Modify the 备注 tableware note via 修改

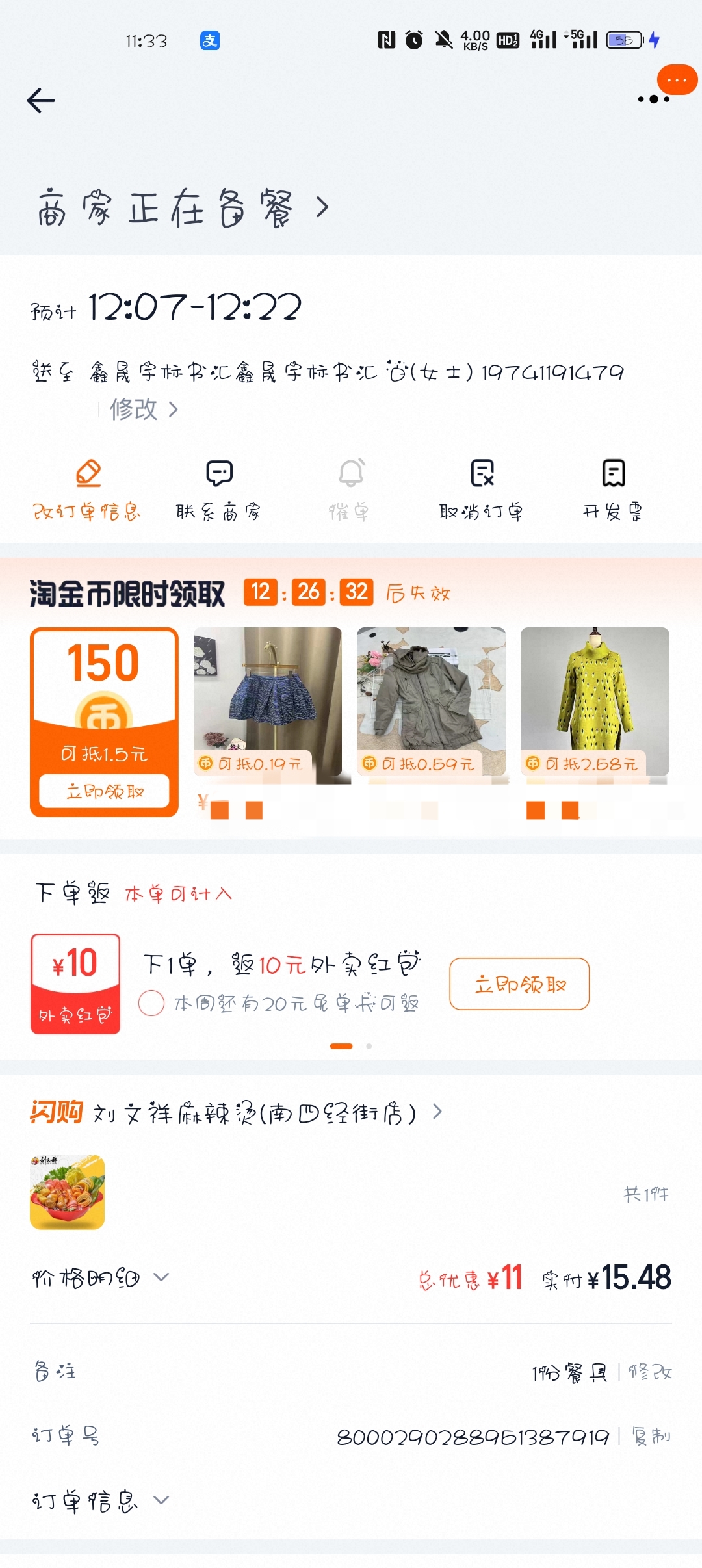(x=650, y=1372)
